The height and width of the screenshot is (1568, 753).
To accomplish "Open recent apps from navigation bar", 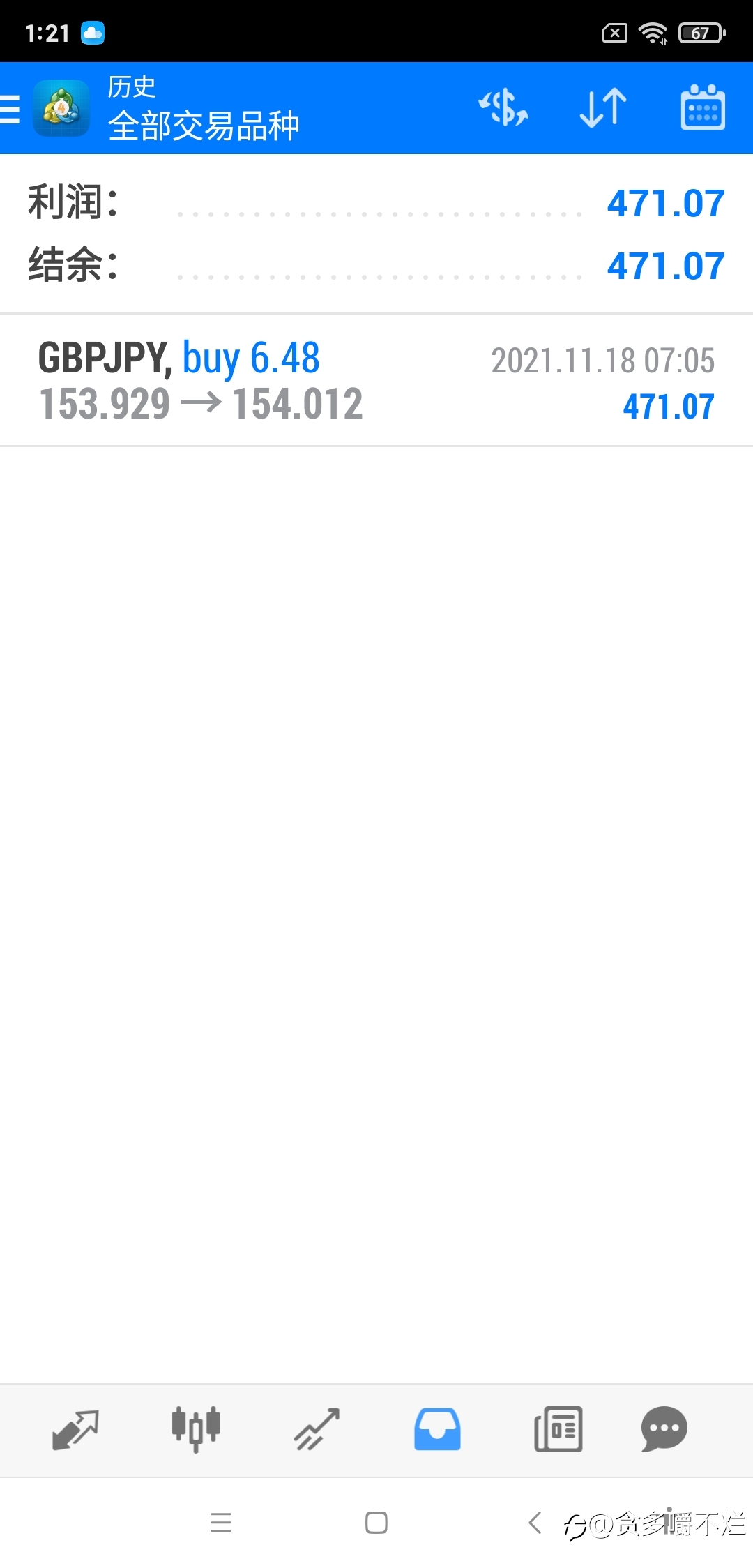I will pos(221,1523).
